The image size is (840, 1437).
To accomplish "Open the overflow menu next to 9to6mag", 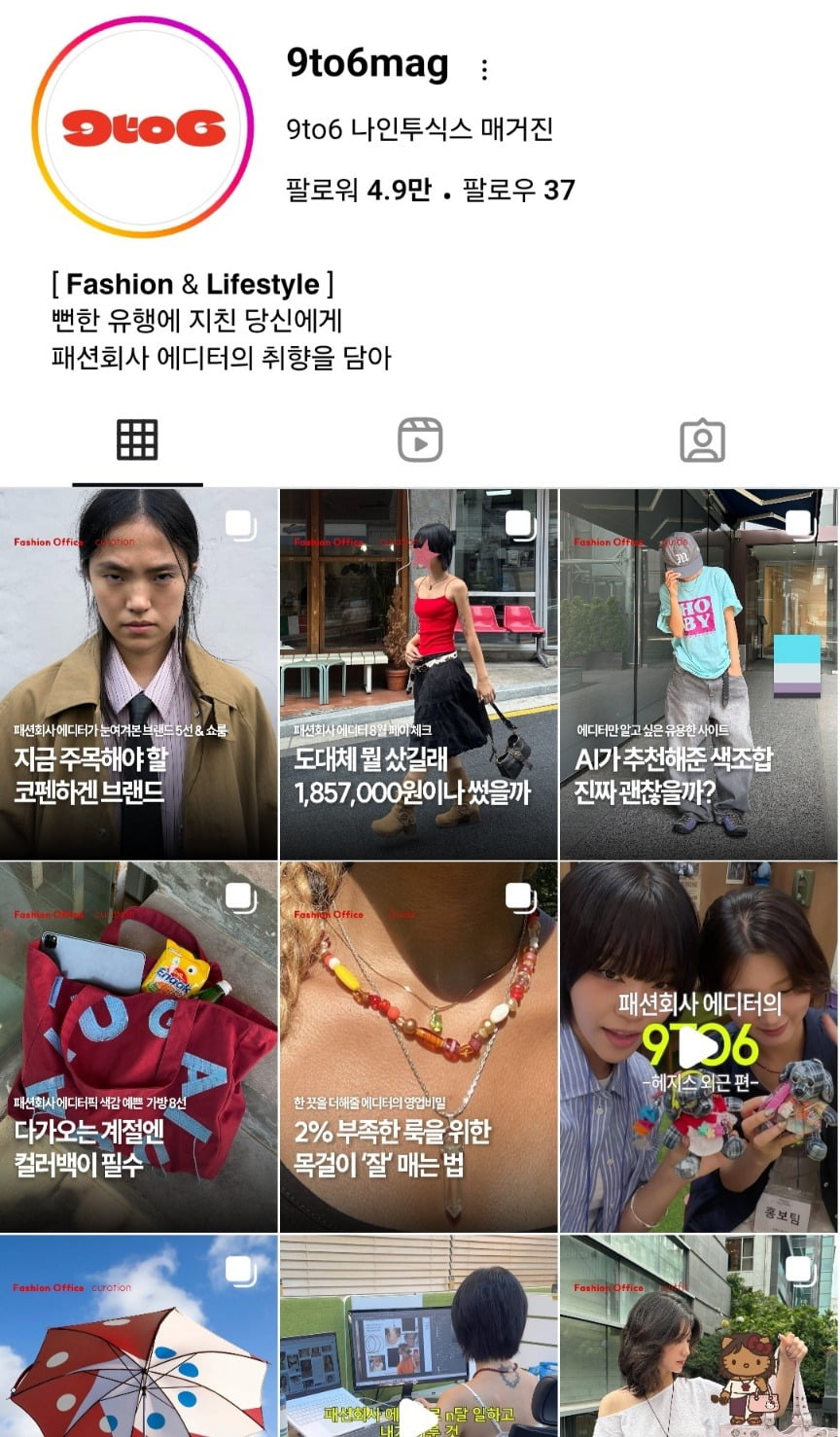I will (484, 69).
